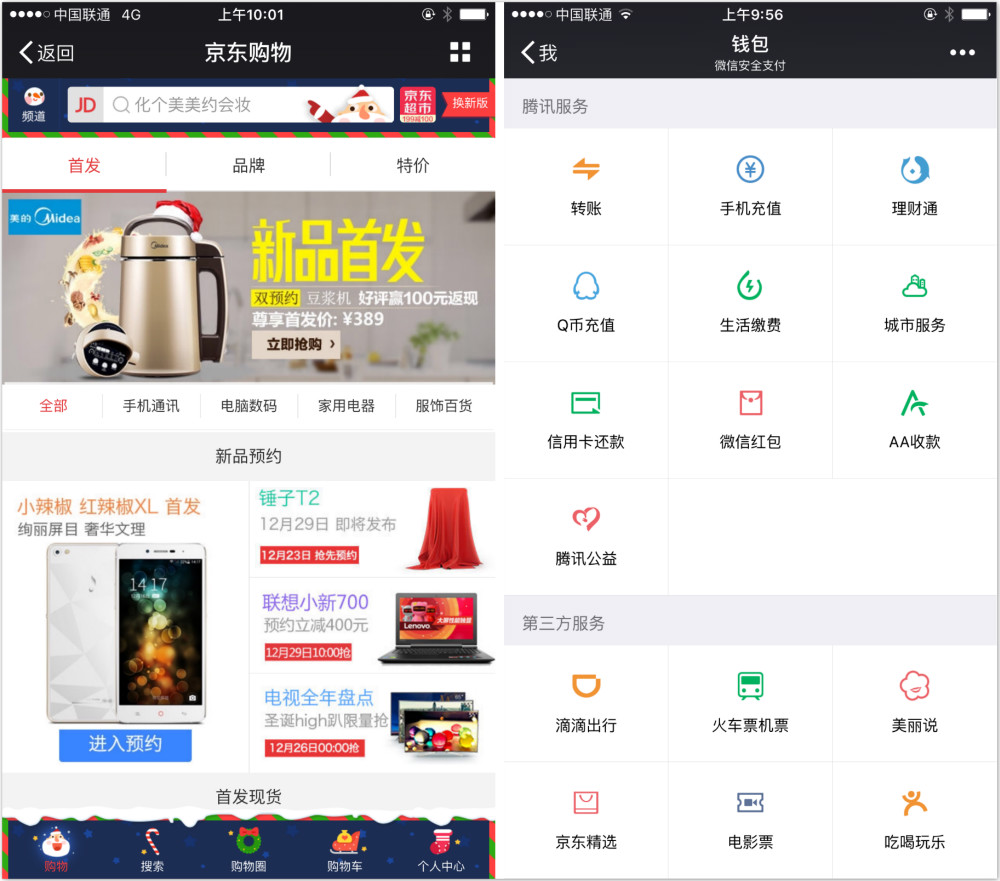Open 滴滴出行 third-party service
This screenshot has height=881, width=1000.
(586, 703)
